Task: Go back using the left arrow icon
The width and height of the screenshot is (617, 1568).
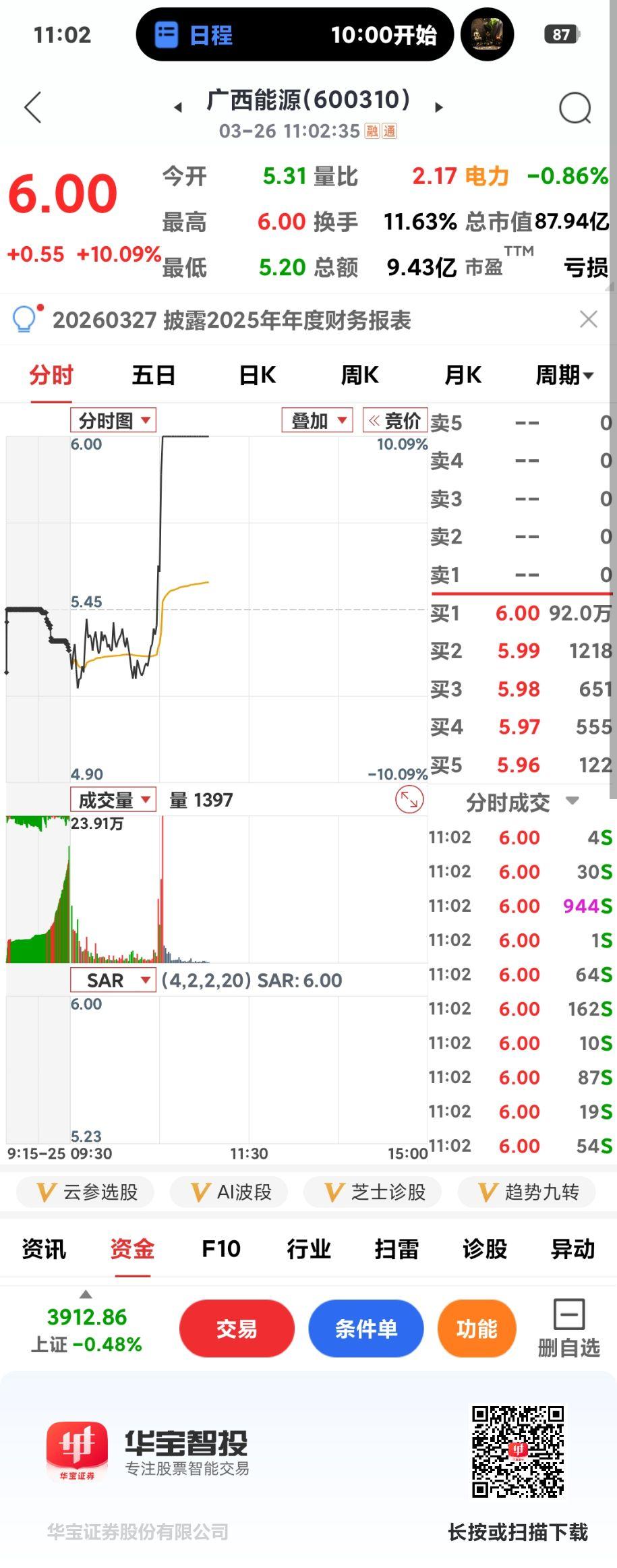Action: point(32,108)
